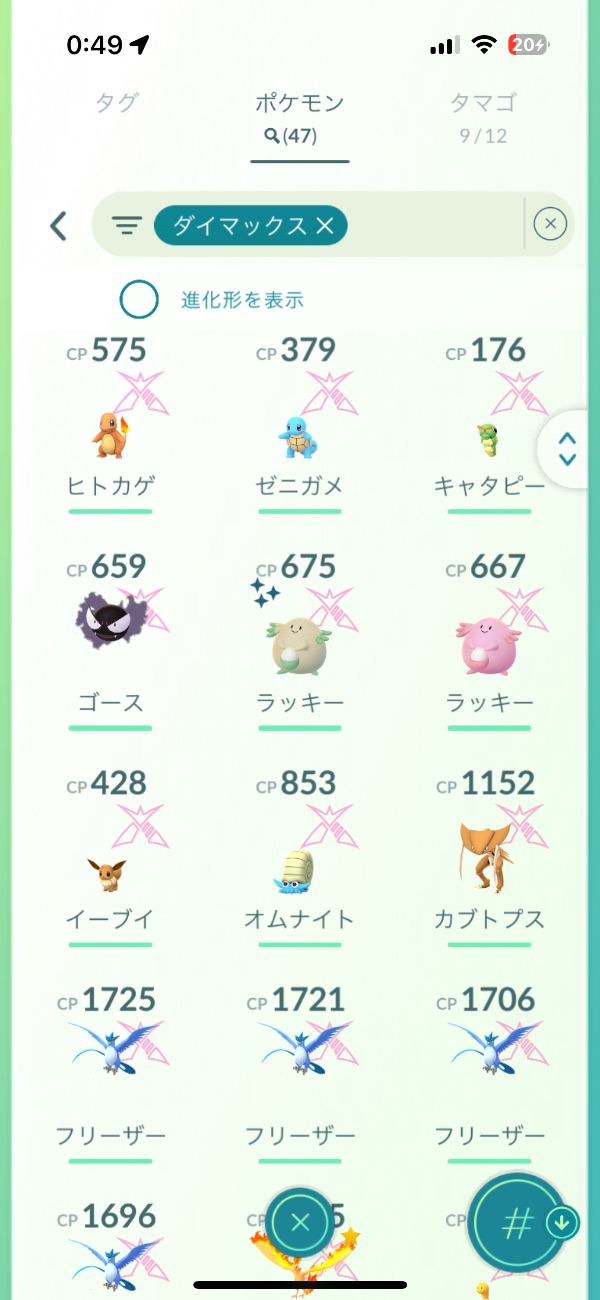
Task: Close the Pokémon list with X button
Action: click(301, 1221)
